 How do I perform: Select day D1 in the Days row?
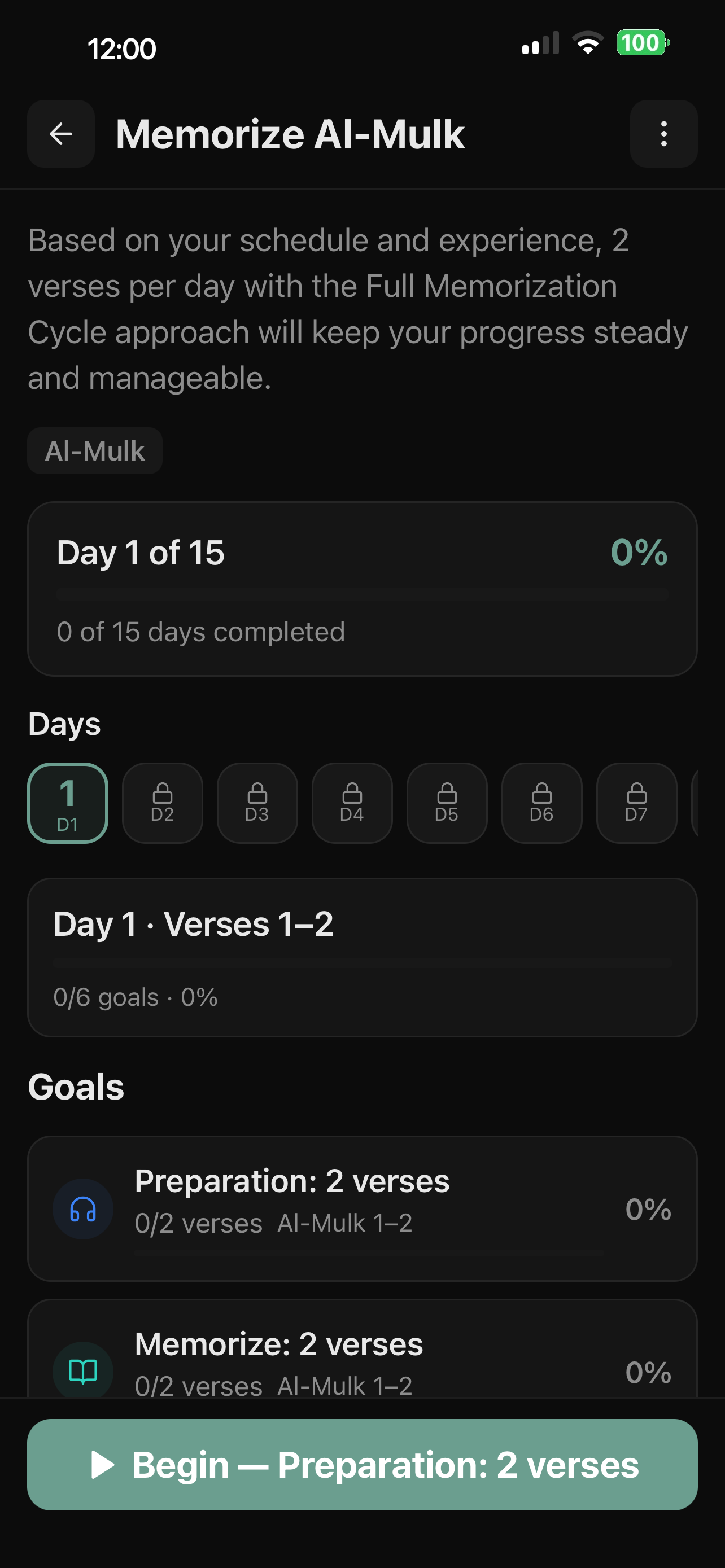point(68,804)
